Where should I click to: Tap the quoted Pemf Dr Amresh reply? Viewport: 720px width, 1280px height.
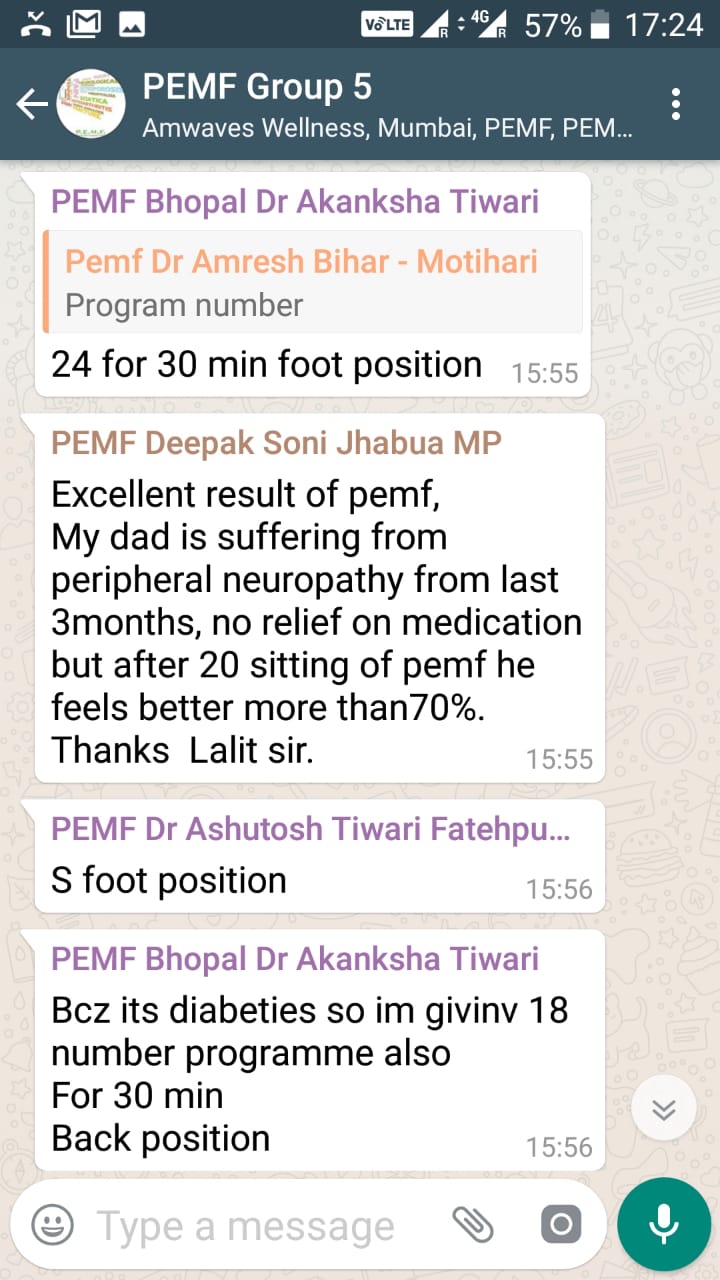[313, 282]
